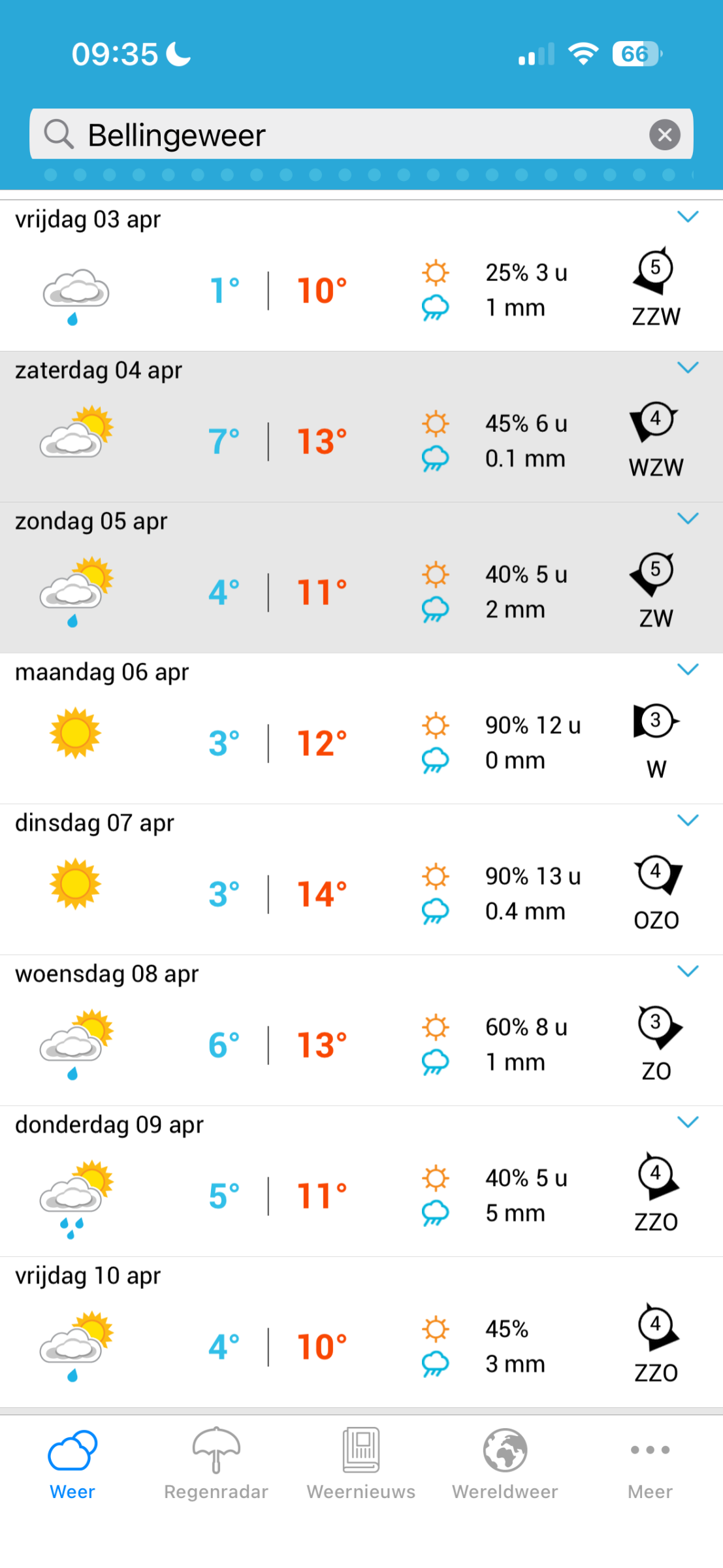This screenshot has width=723, height=1568.
Task: Open the Meer tab
Action: click(x=650, y=1463)
